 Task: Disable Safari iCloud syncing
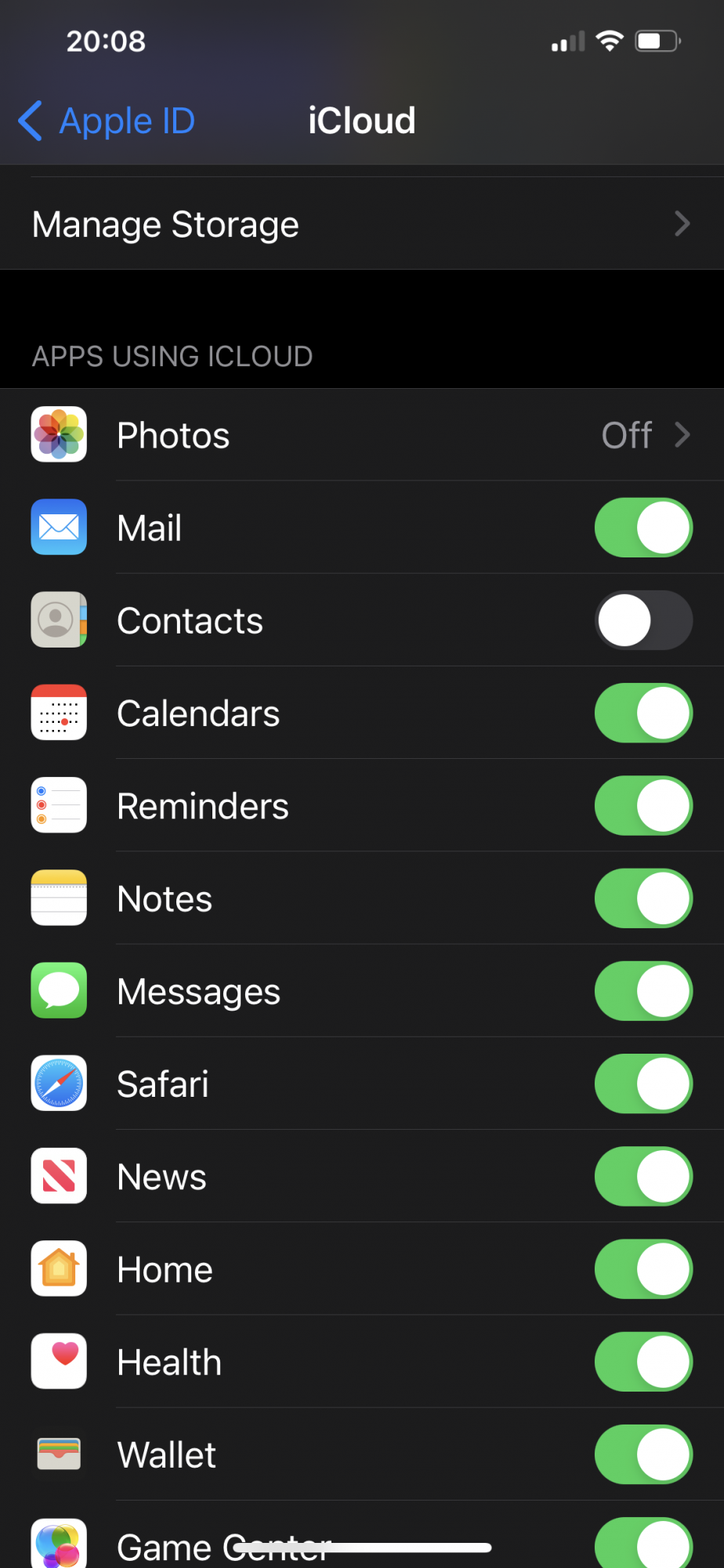pos(643,1083)
